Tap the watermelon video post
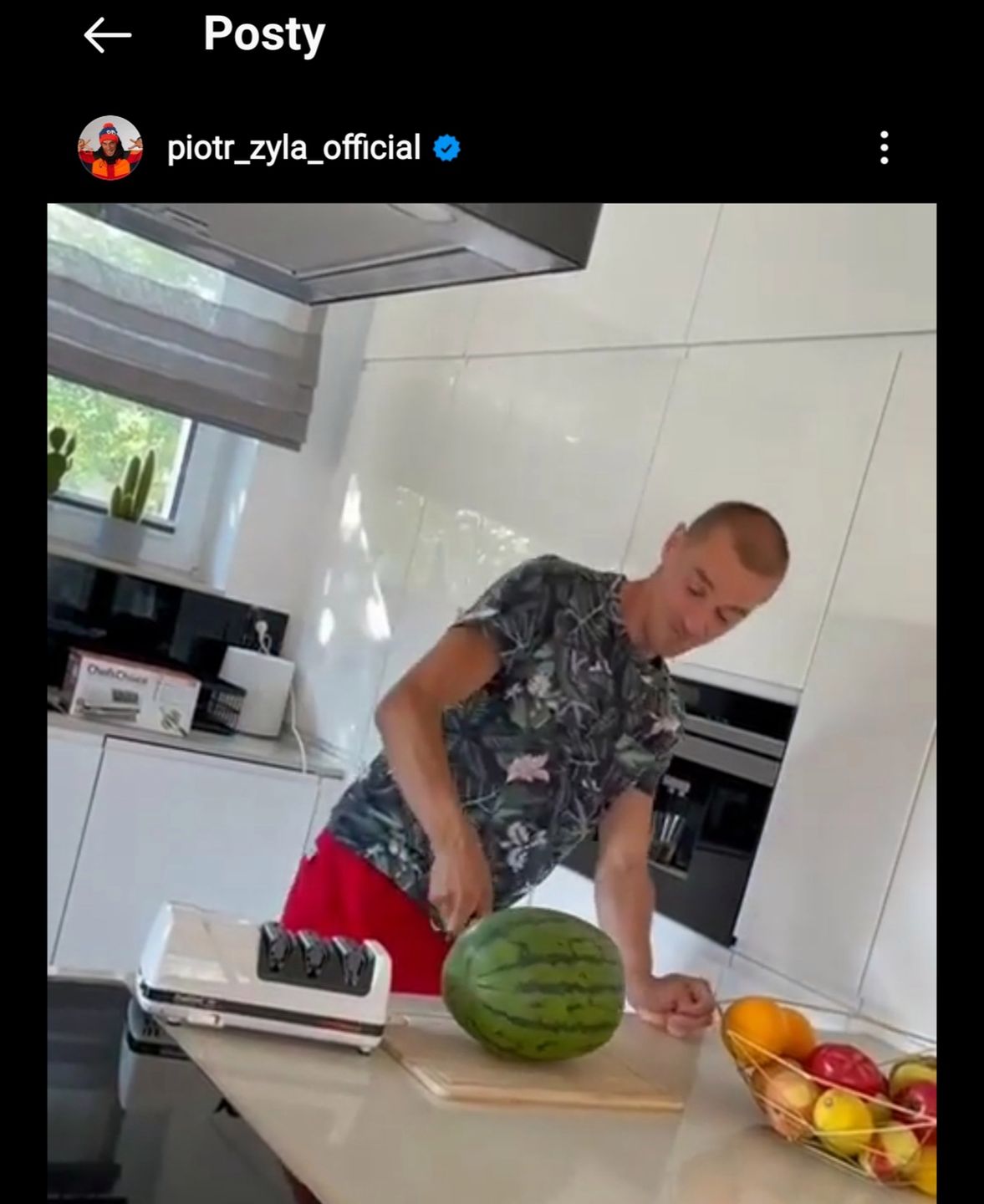Viewport: 984px width, 1204px height. (492, 702)
